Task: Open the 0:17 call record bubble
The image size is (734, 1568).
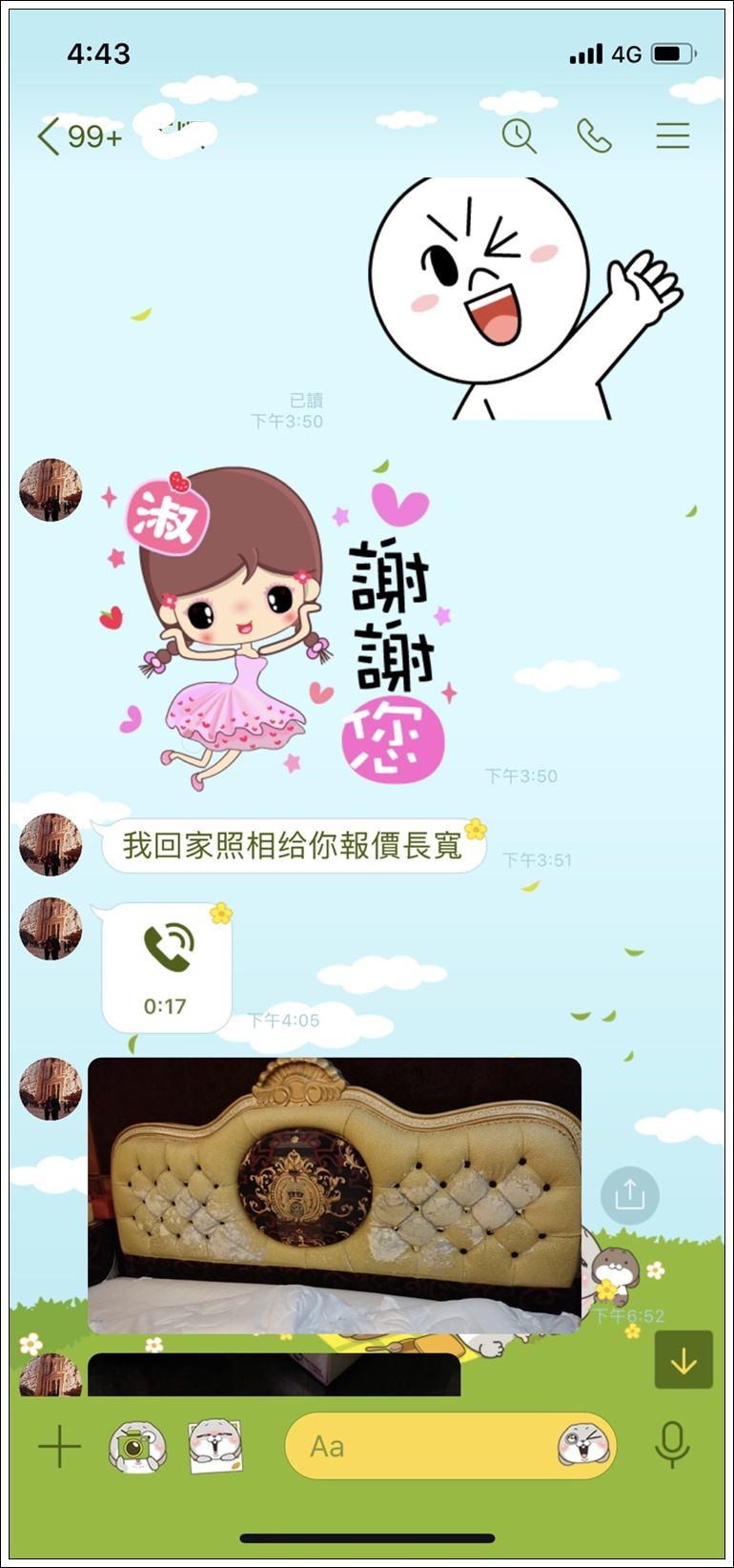Action: (167, 967)
